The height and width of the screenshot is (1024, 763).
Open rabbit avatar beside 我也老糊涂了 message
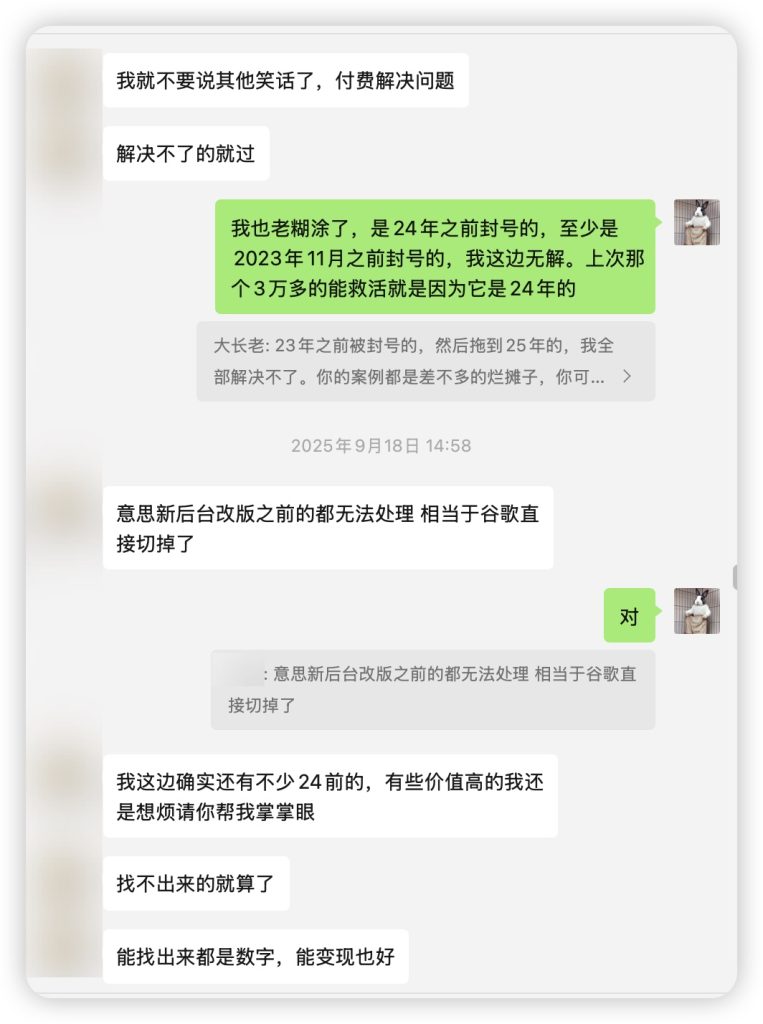tap(697, 222)
